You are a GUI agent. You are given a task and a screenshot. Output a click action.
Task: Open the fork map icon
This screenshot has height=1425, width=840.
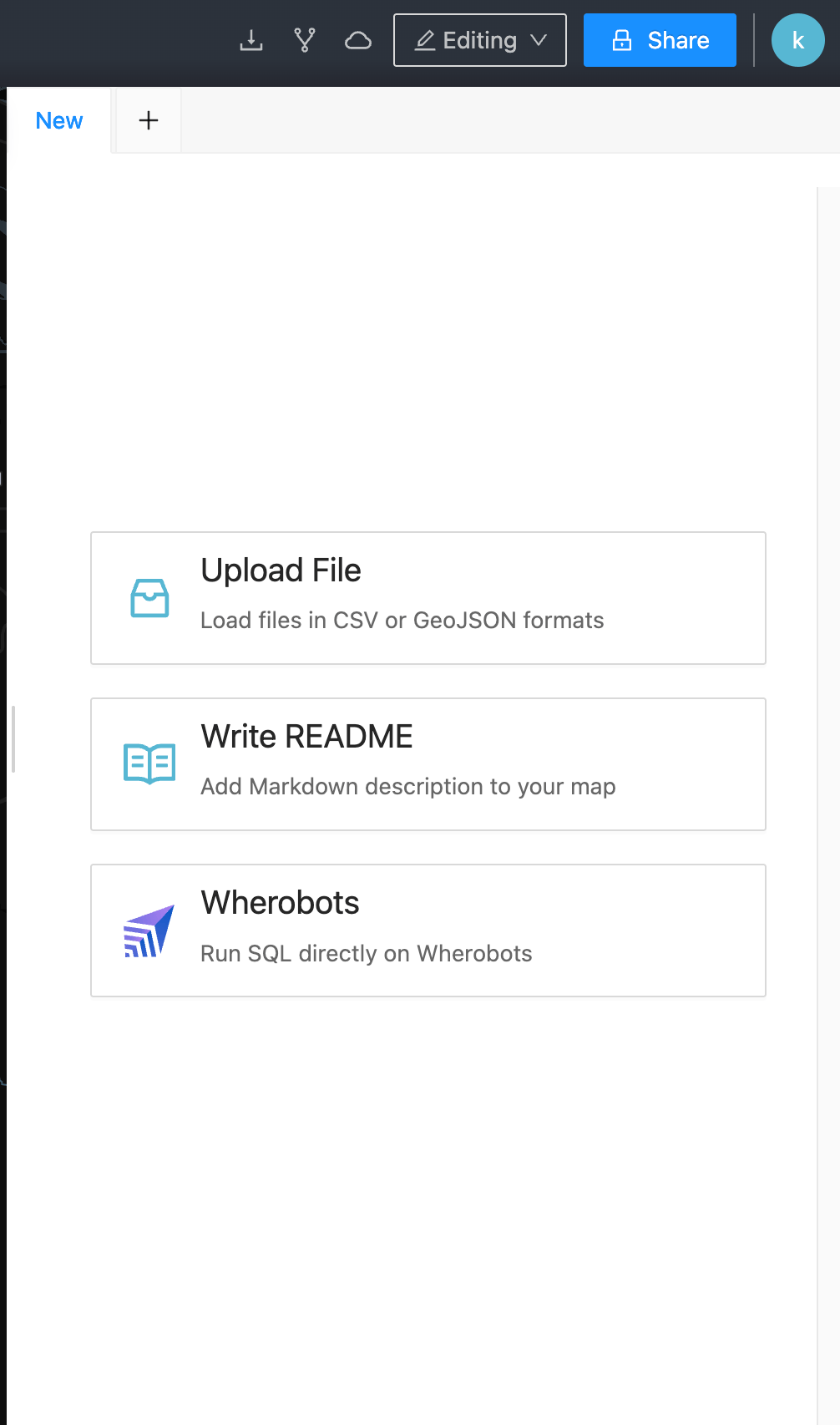pos(305,40)
